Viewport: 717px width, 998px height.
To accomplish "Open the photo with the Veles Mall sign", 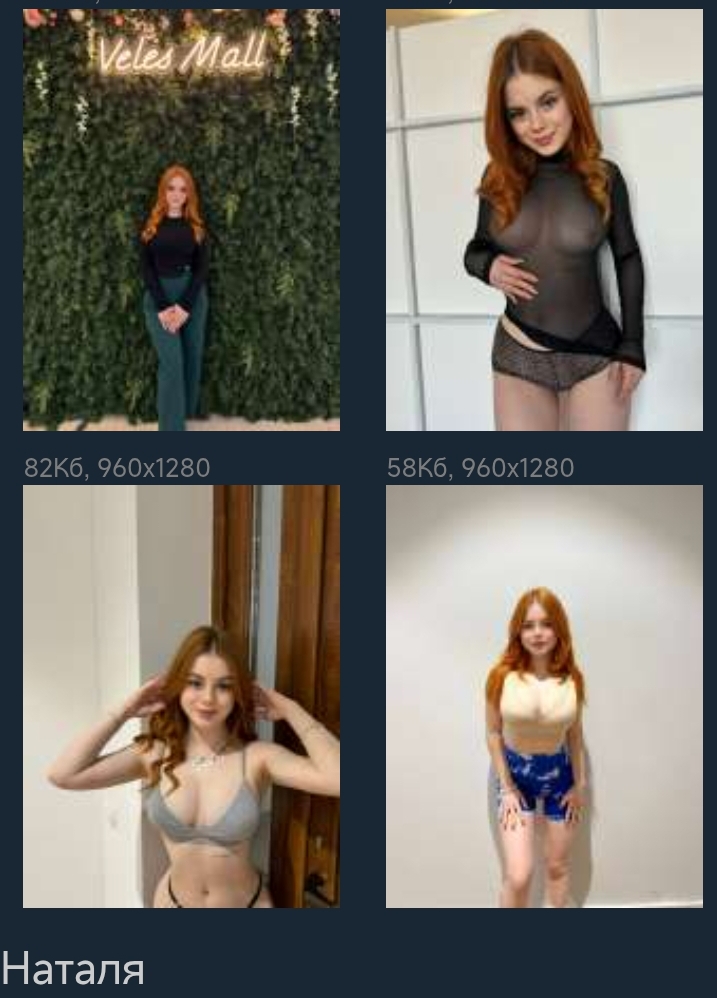I will tap(181, 220).
